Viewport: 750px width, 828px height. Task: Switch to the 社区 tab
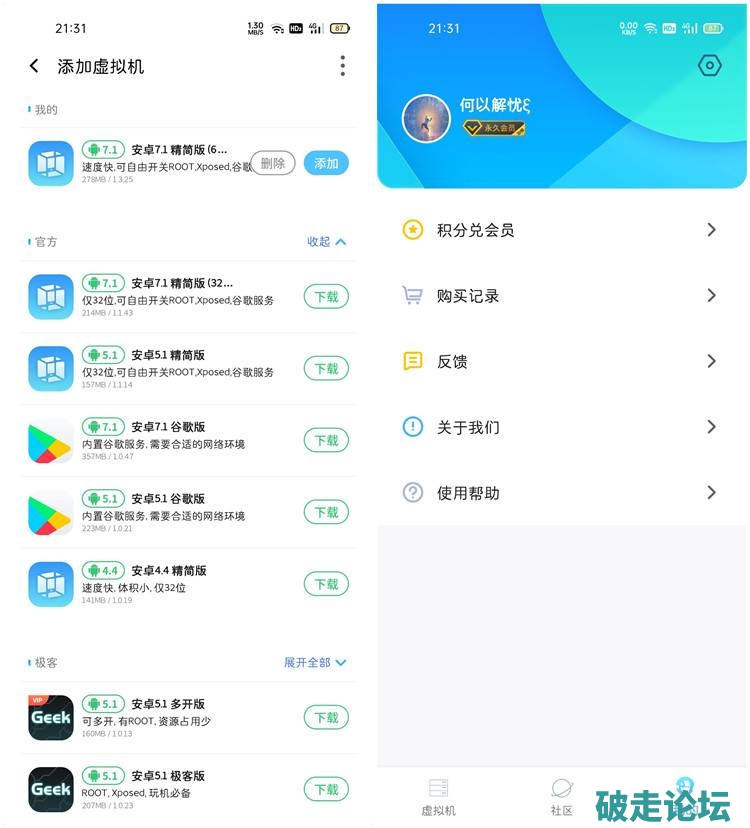click(562, 797)
